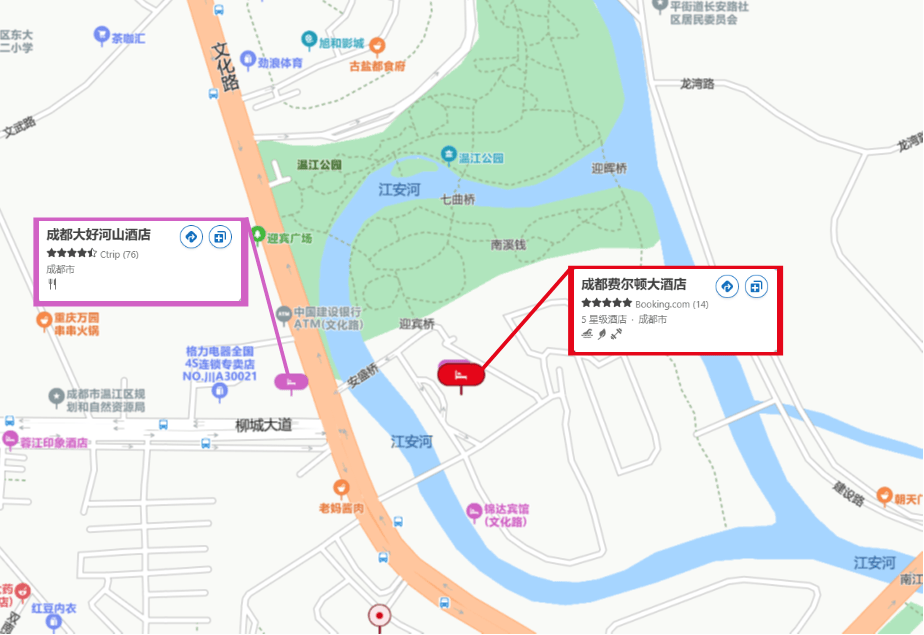Open the 蓉江印象酒店 hotel marker
The width and height of the screenshot is (924, 635).
coord(10,440)
